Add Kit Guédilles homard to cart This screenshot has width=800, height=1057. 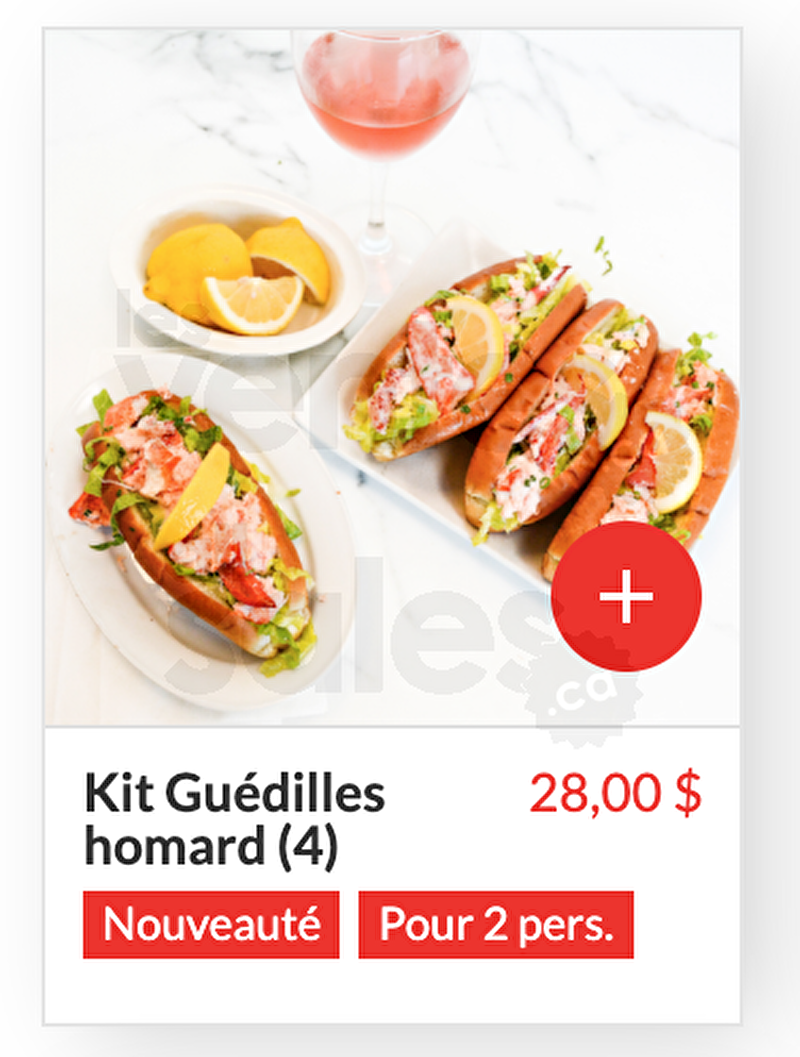click(x=626, y=596)
